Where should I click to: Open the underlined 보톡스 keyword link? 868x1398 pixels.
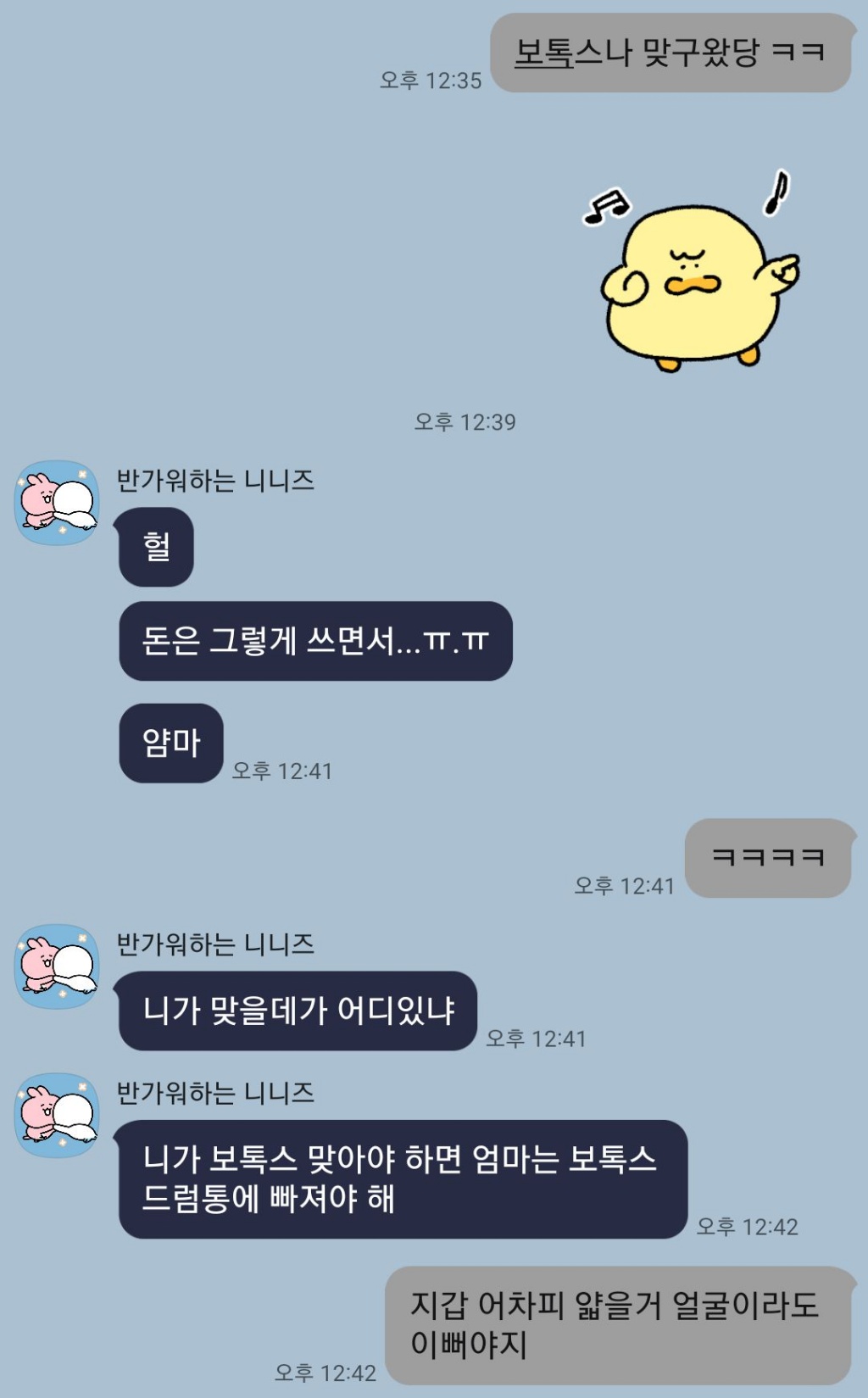pos(559,53)
